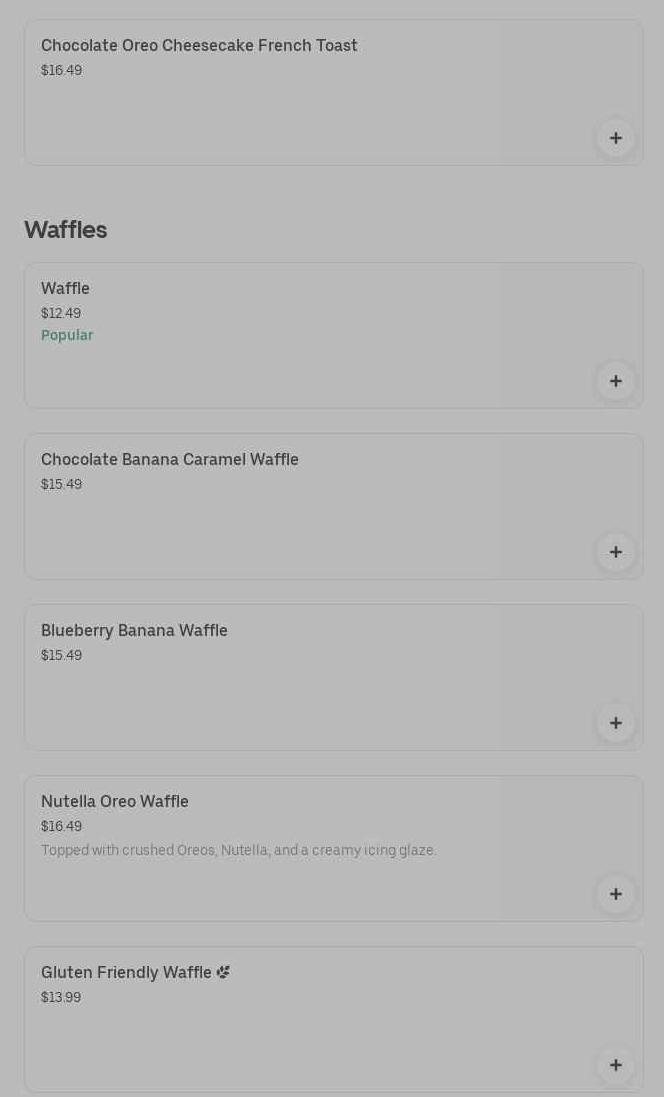Add the plain Waffle to cart

click(615, 381)
